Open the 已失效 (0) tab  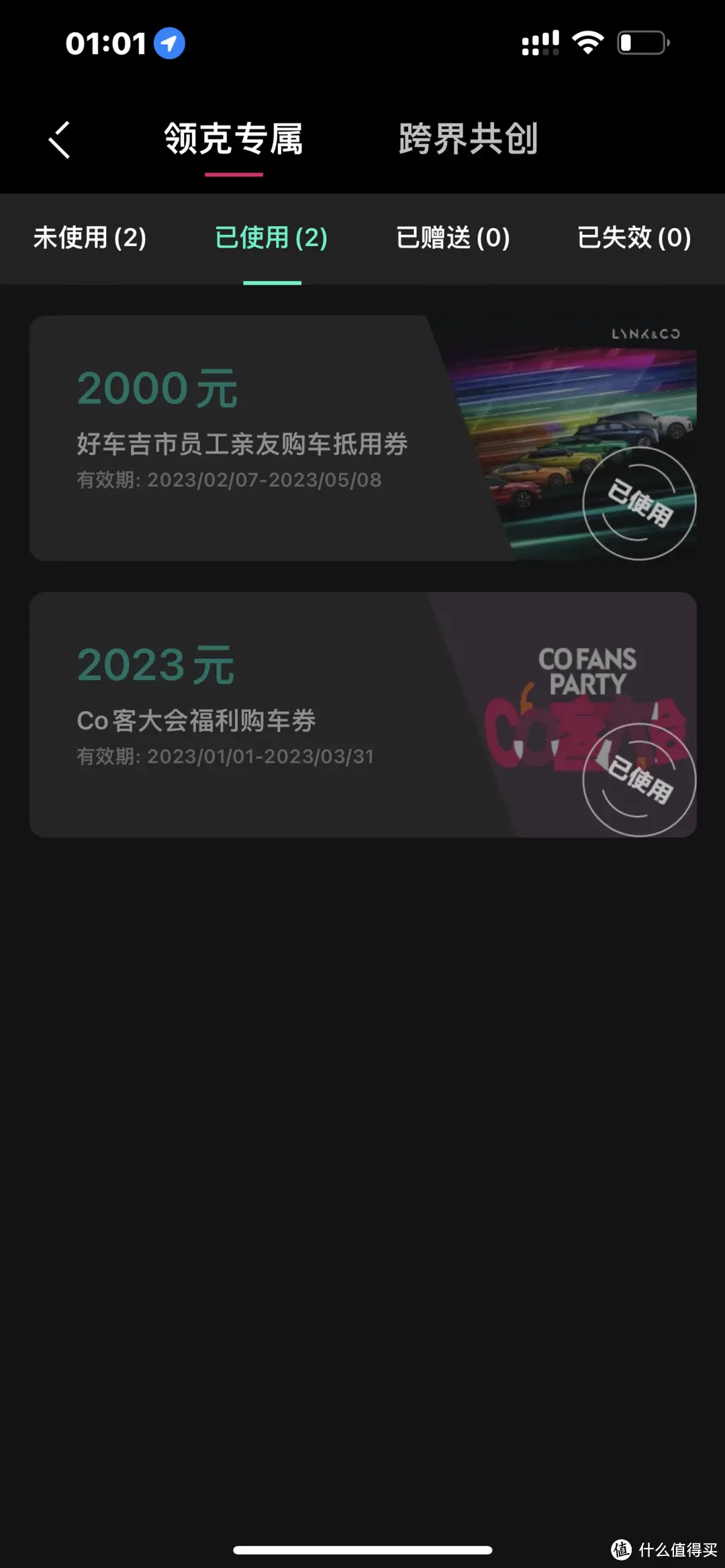(x=634, y=238)
